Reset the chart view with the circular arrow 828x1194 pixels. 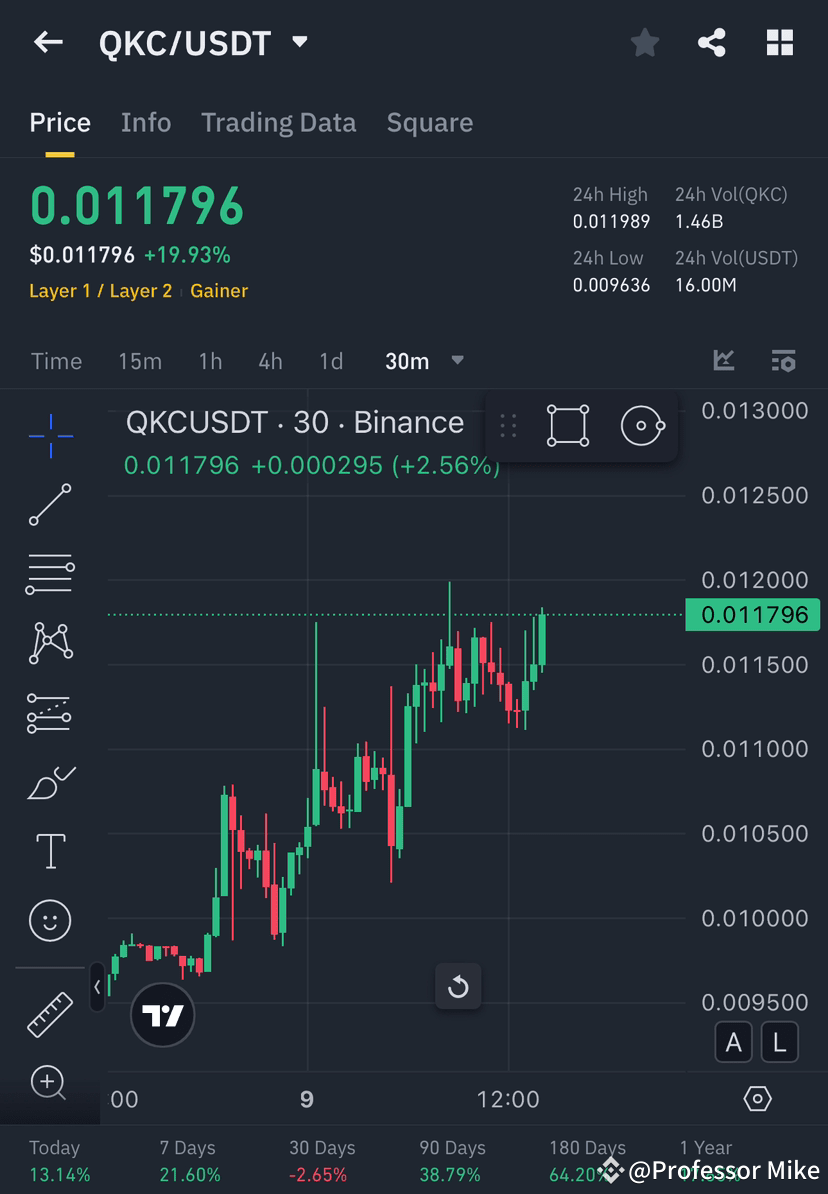[458, 987]
